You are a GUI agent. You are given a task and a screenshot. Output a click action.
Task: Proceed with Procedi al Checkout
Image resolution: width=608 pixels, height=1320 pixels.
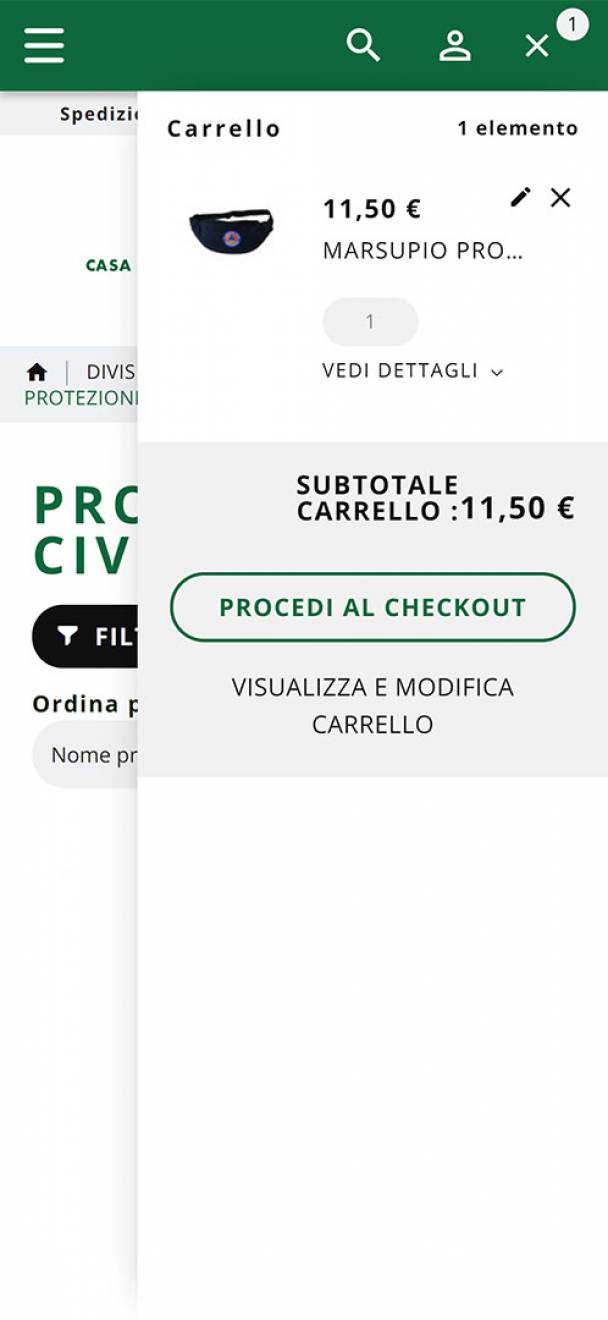tap(373, 607)
